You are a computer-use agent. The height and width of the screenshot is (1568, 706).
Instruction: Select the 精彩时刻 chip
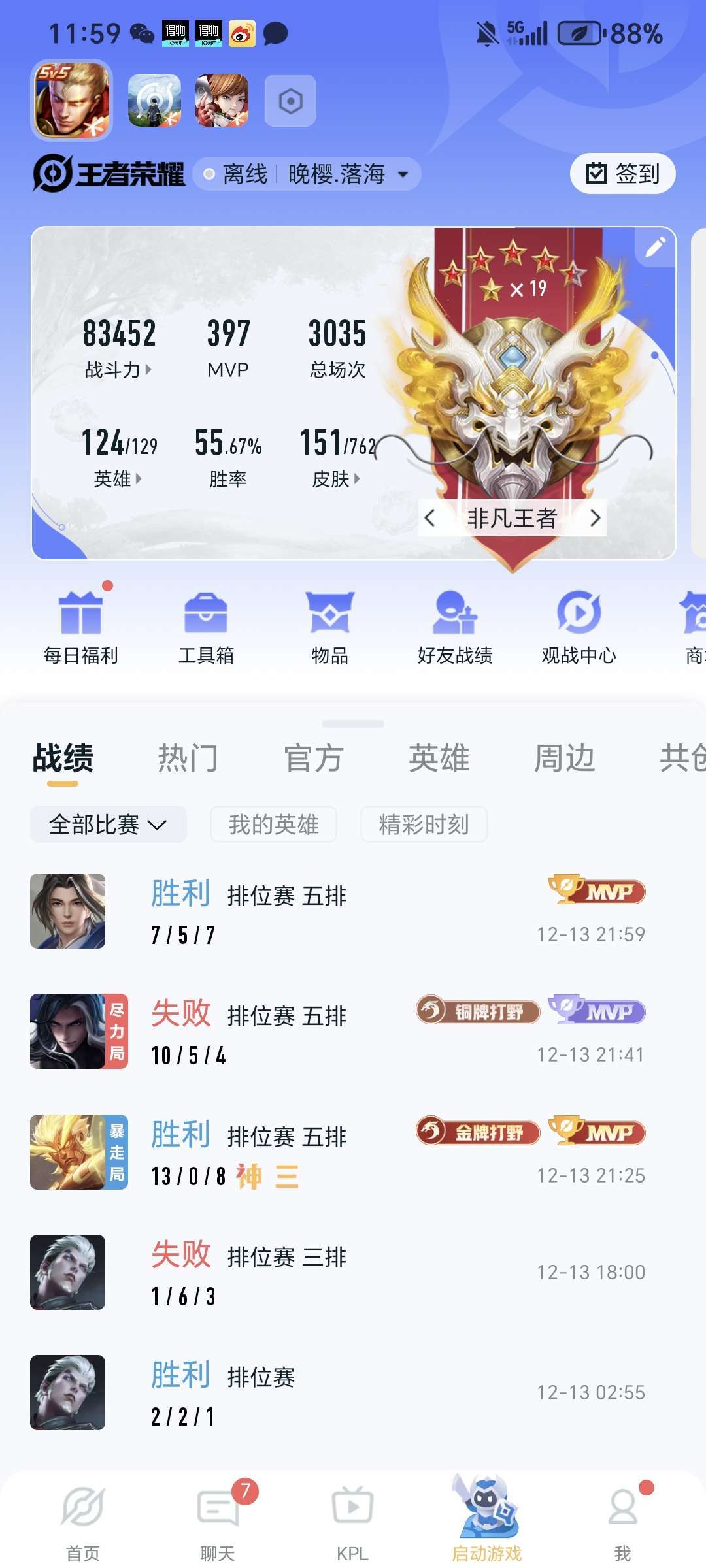tap(424, 825)
